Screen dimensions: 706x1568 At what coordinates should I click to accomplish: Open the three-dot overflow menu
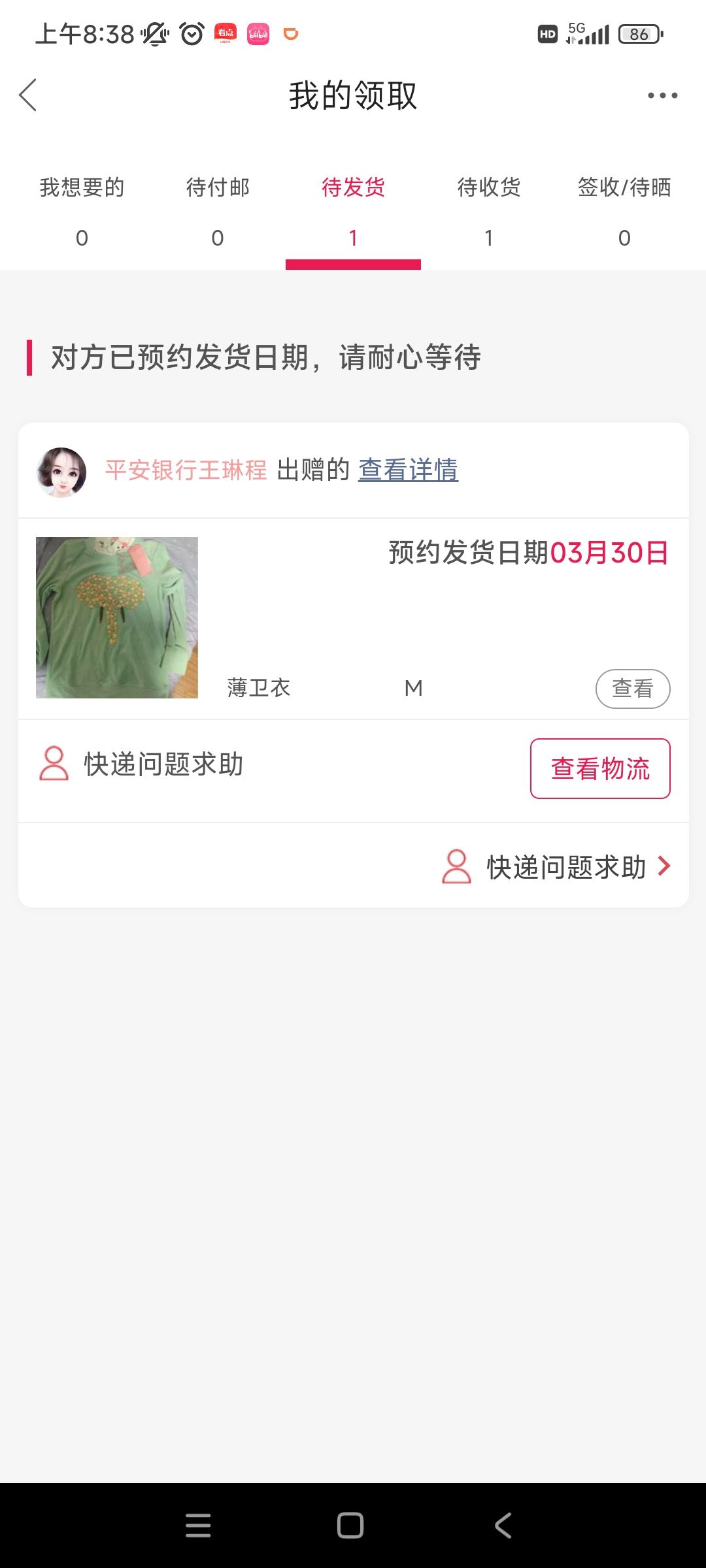[662, 95]
